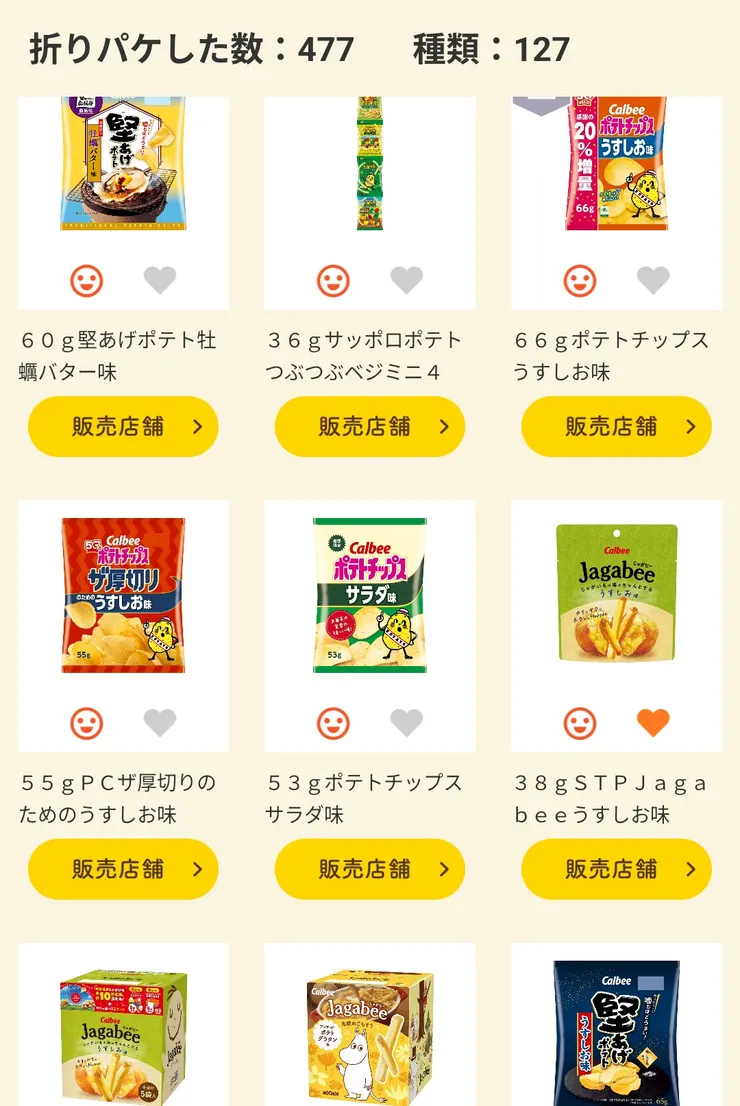Screen dimensions: 740x1106
Task: Click the chevron in 牡蠣バター味's 販売店舗 button
Action: pyautogui.click(x=197, y=426)
